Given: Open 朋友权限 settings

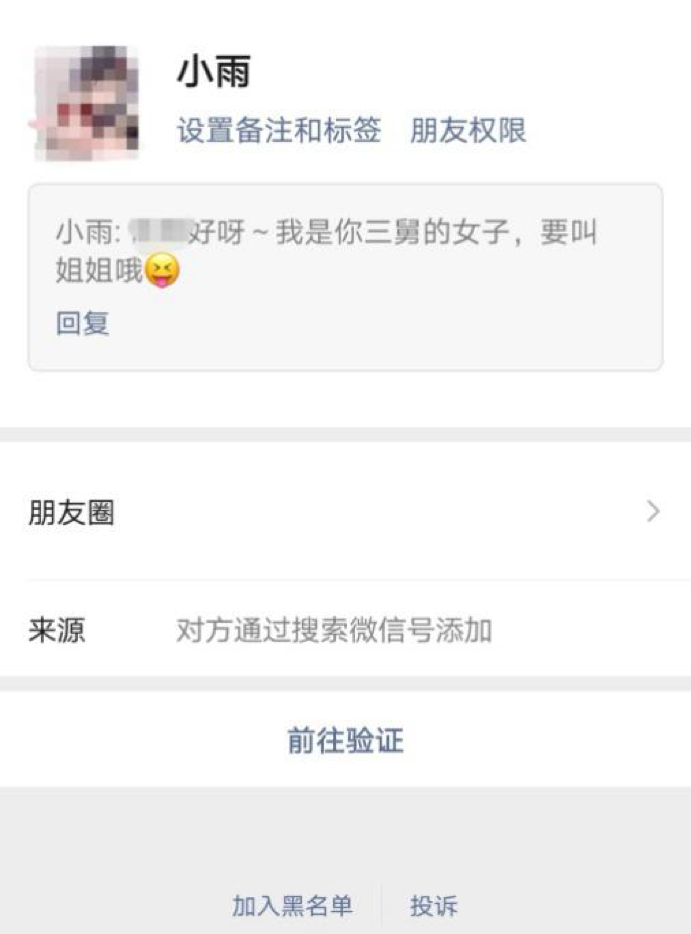Looking at the screenshot, I should point(467,130).
